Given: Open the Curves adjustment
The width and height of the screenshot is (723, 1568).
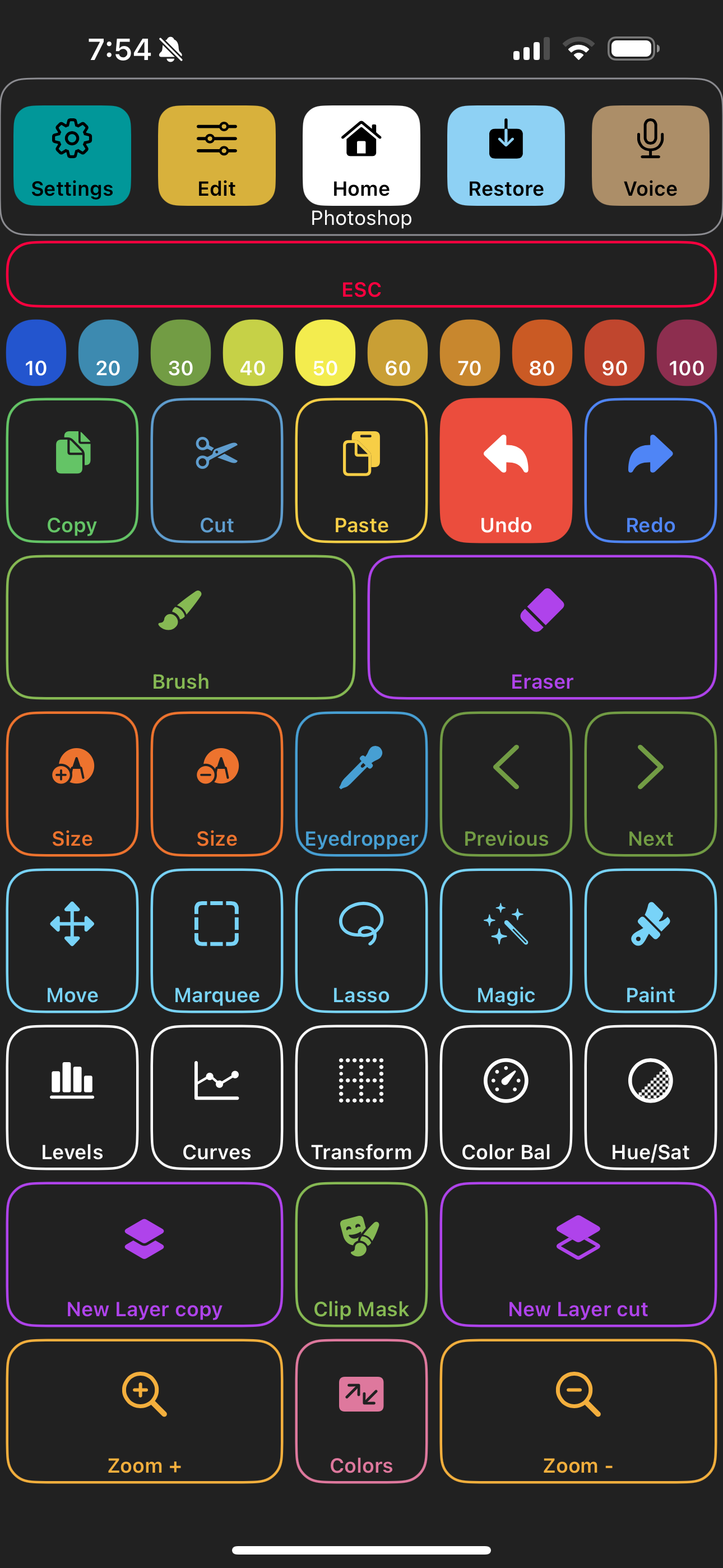Looking at the screenshot, I should (217, 1097).
